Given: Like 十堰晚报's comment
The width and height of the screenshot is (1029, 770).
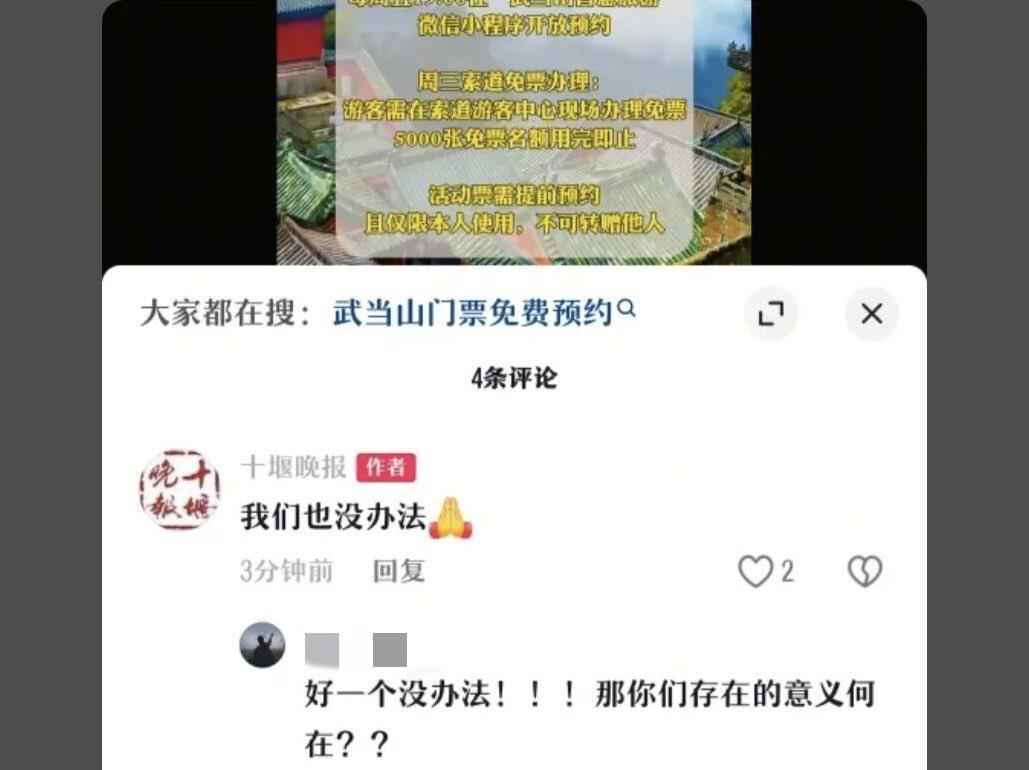Looking at the screenshot, I should [x=756, y=571].
